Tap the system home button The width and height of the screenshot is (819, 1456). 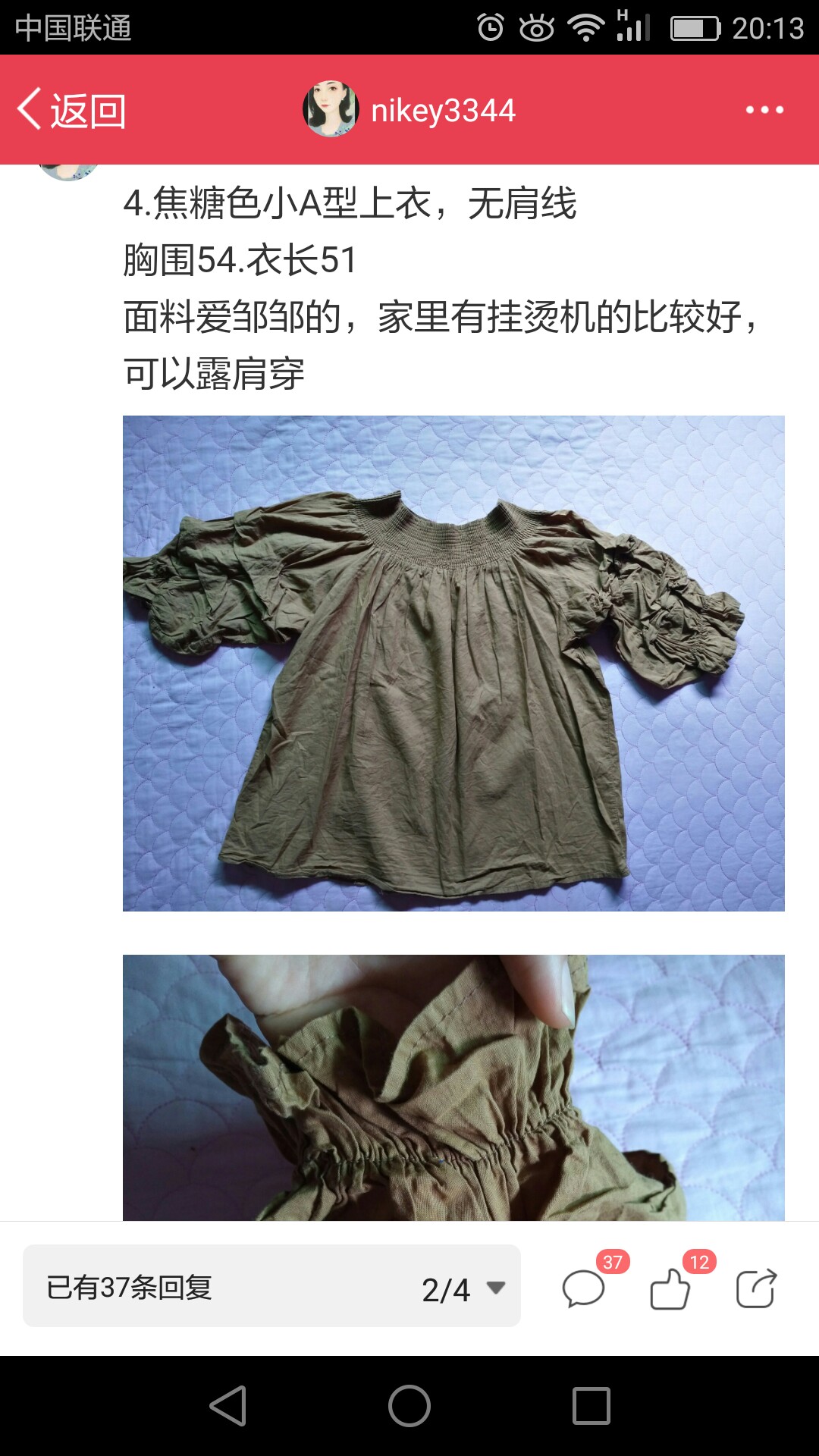click(409, 1406)
